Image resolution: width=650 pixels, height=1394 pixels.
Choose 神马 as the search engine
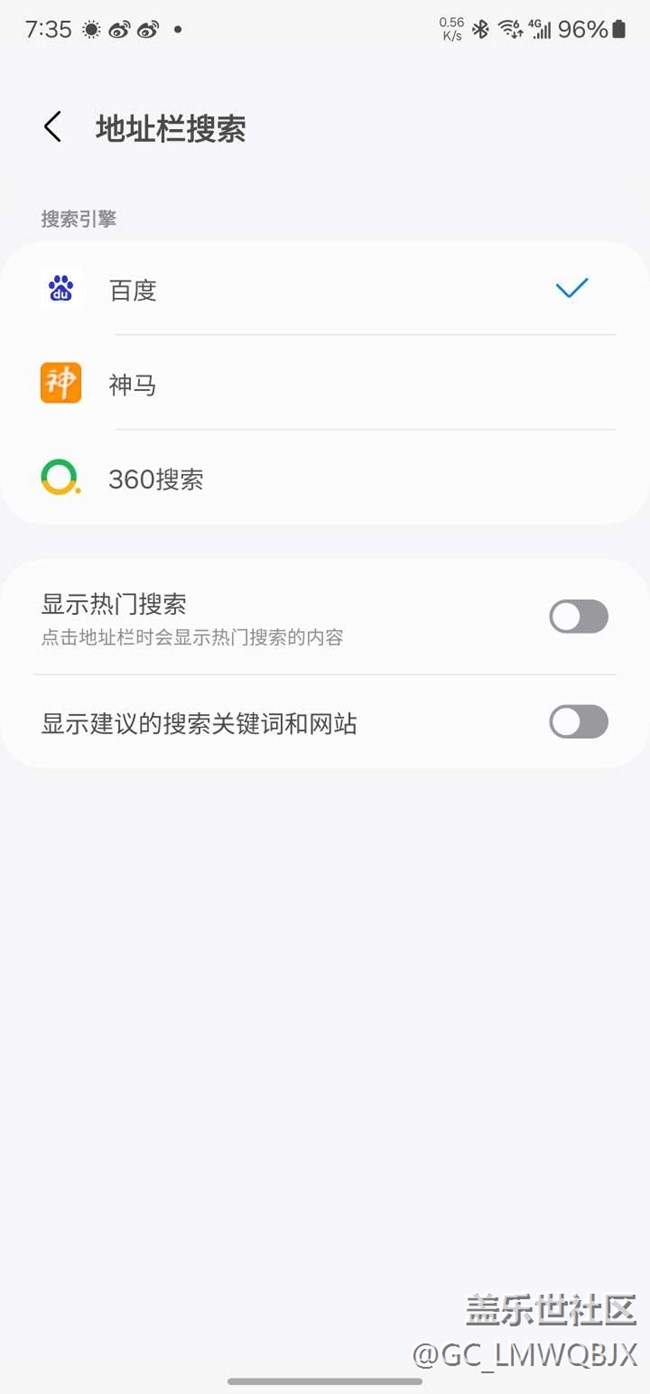tap(325, 384)
